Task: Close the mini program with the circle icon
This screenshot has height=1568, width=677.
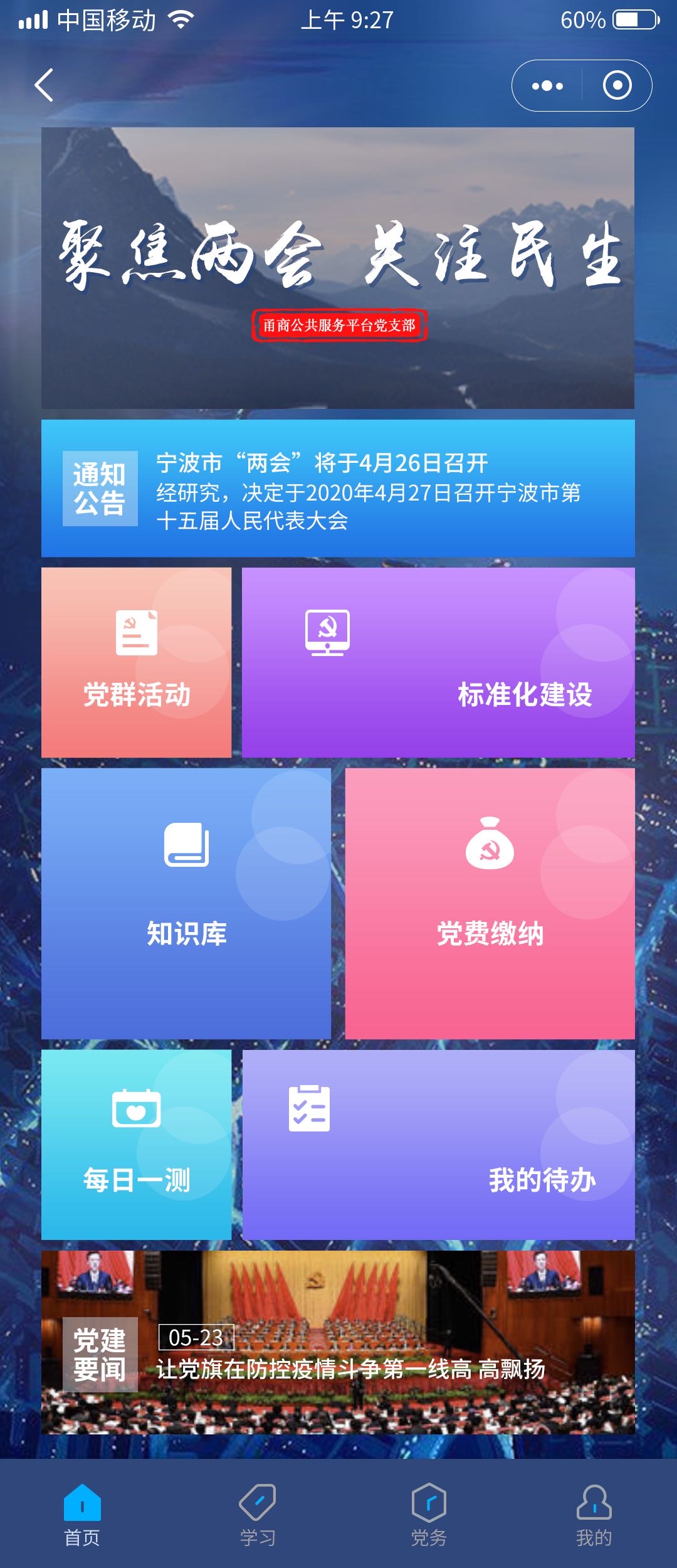Action: tap(617, 86)
